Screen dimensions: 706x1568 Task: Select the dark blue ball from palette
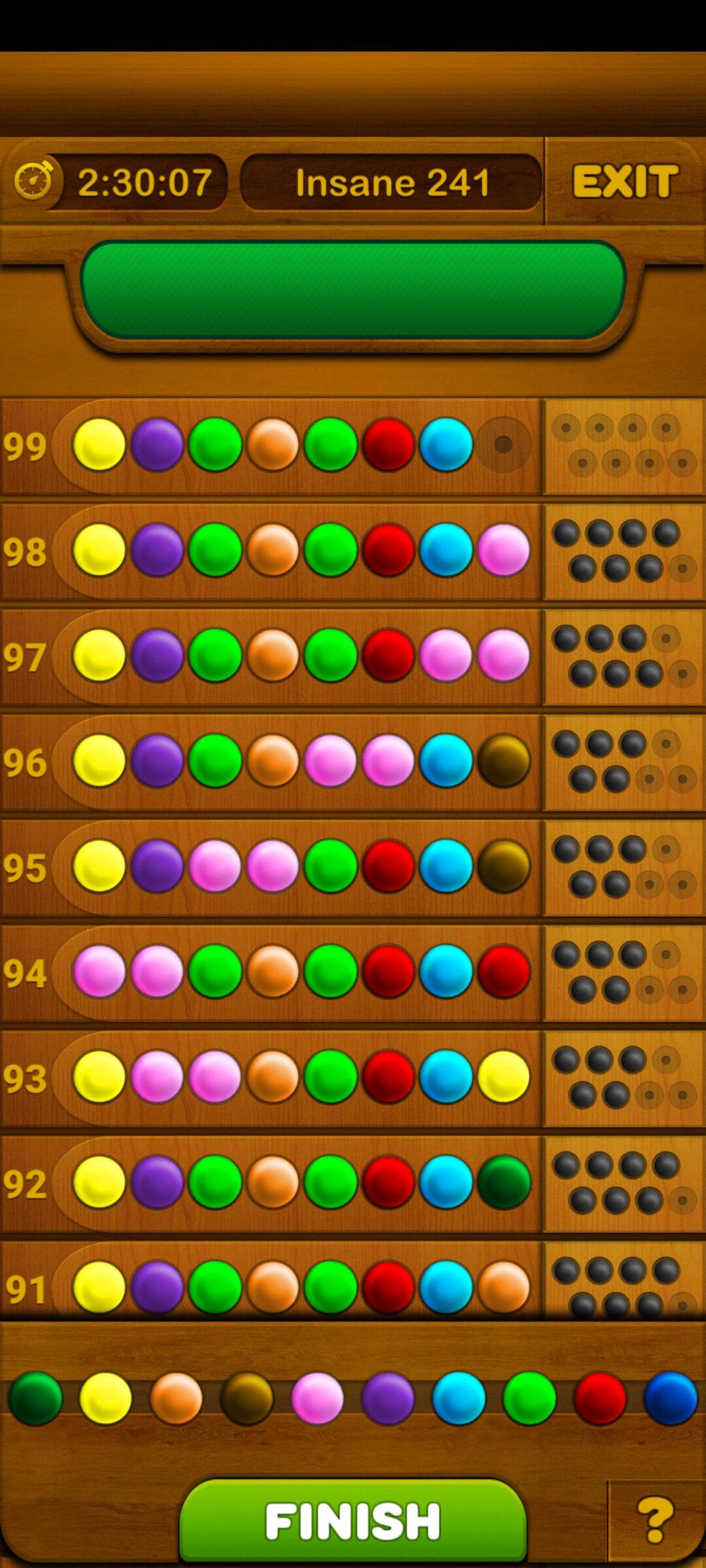[670, 1398]
